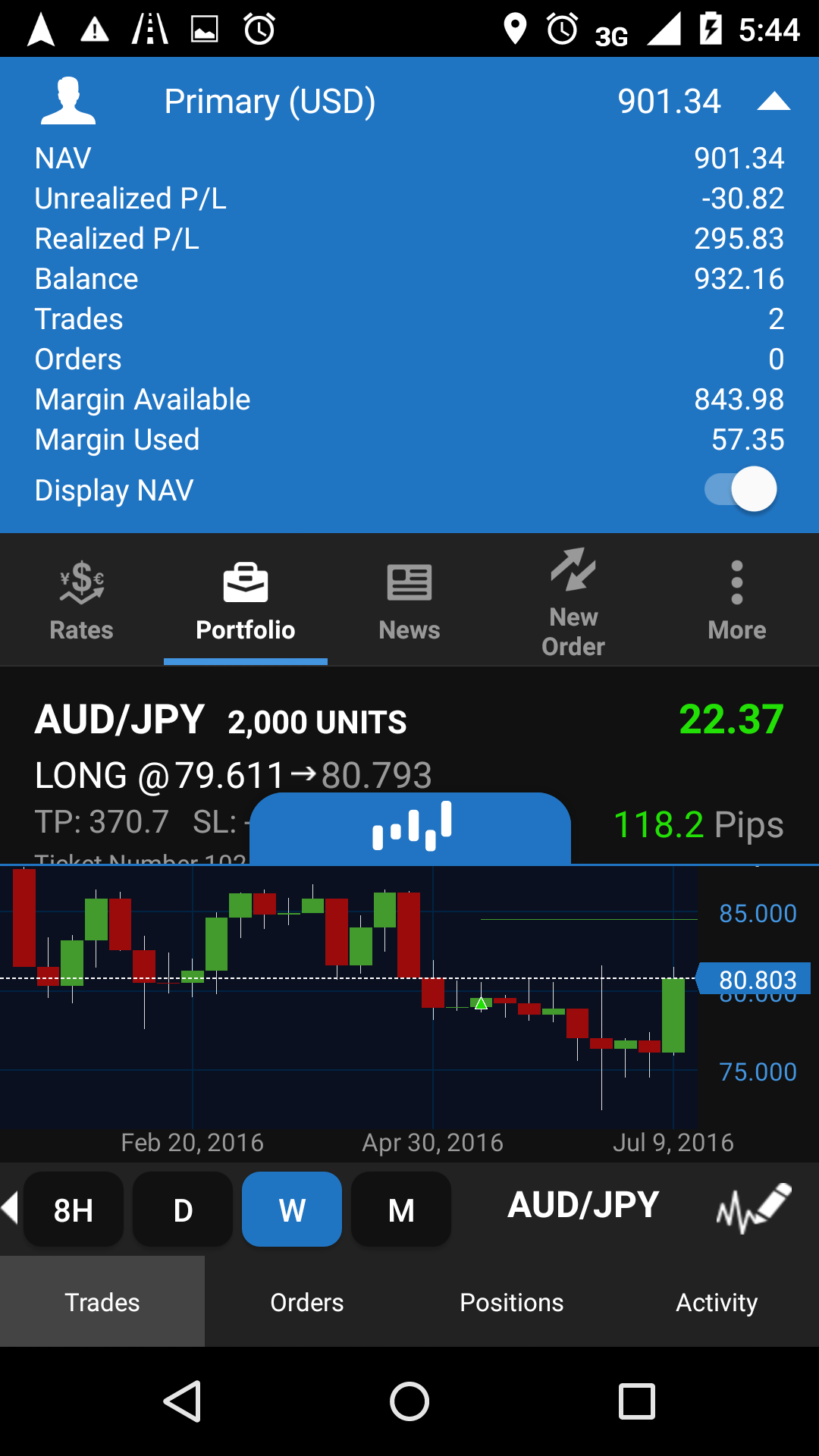Open the More options menu
The height and width of the screenshot is (1456, 819).
pos(736,599)
